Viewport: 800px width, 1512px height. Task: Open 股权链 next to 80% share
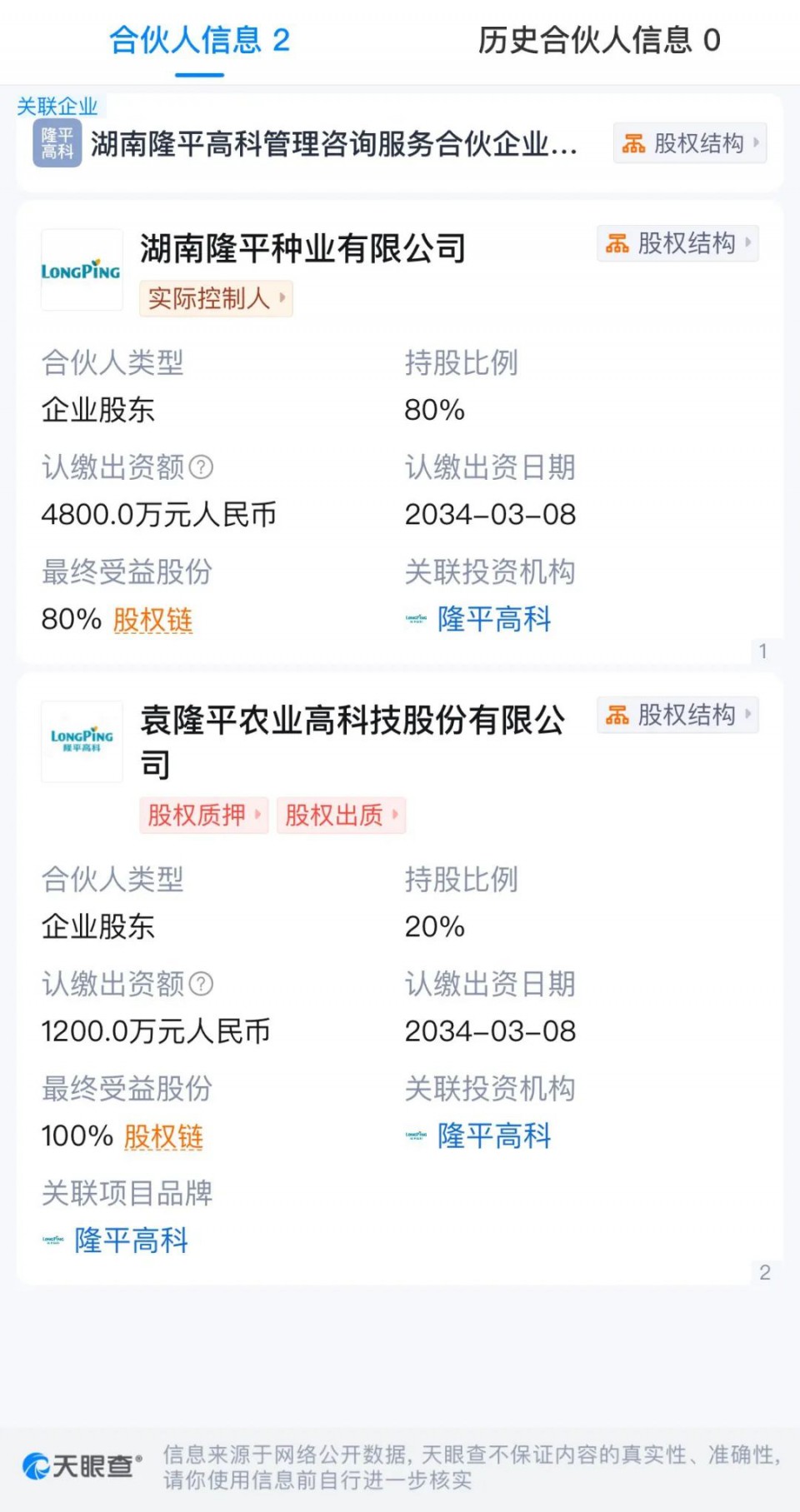pyautogui.click(x=152, y=620)
